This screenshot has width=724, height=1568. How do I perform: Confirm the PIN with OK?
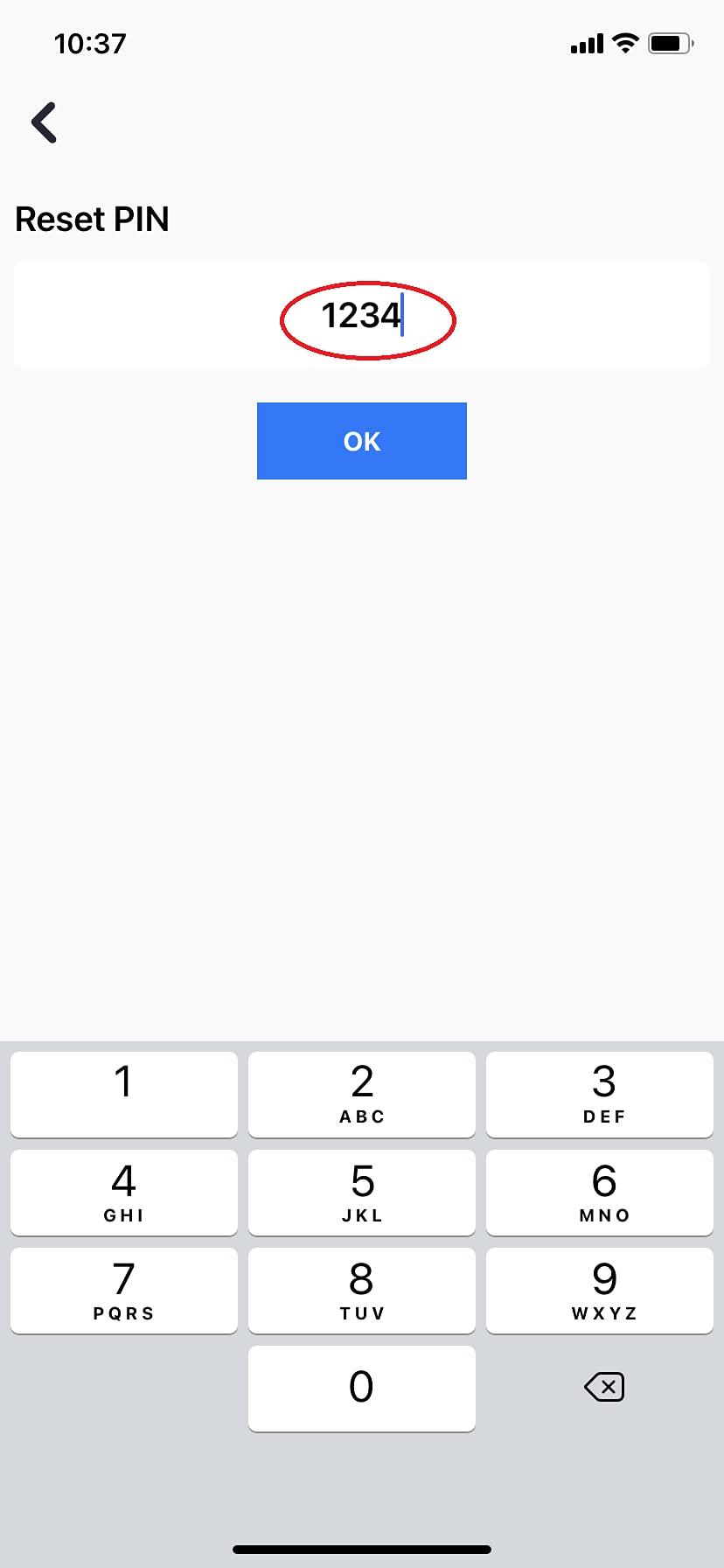click(361, 441)
